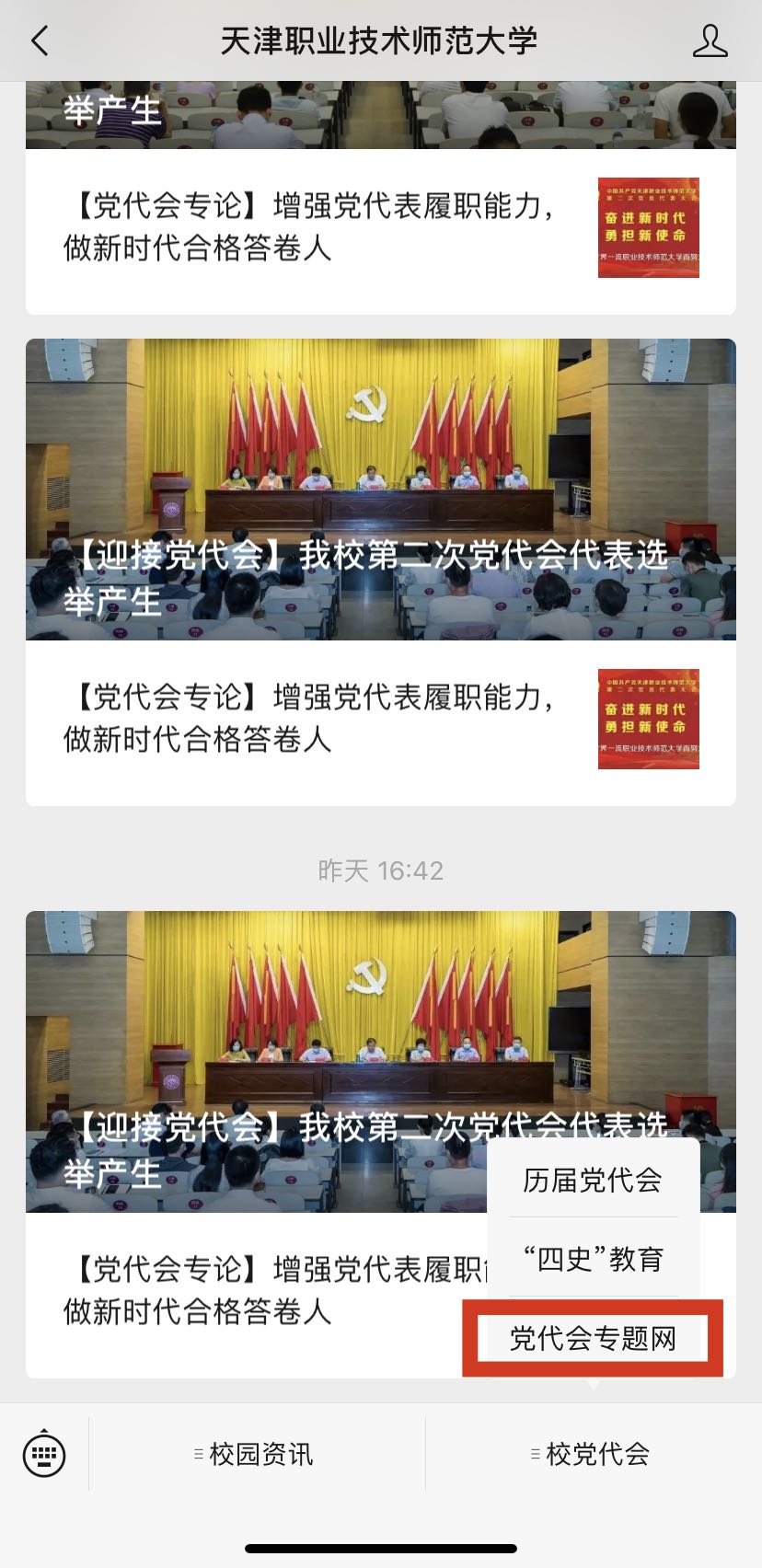Choose 党代会专题网 in the popup

point(593,1338)
